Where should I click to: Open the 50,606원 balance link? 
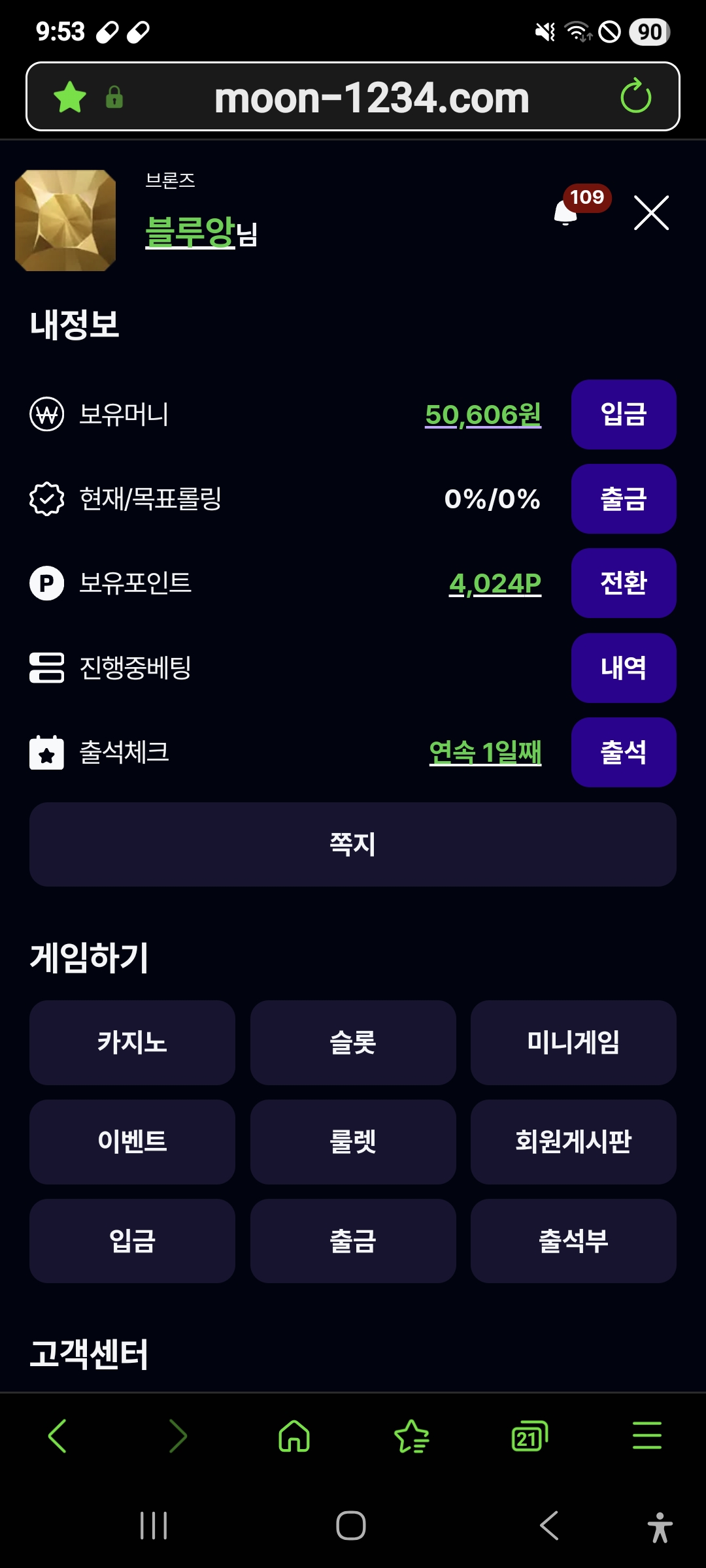(482, 414)
